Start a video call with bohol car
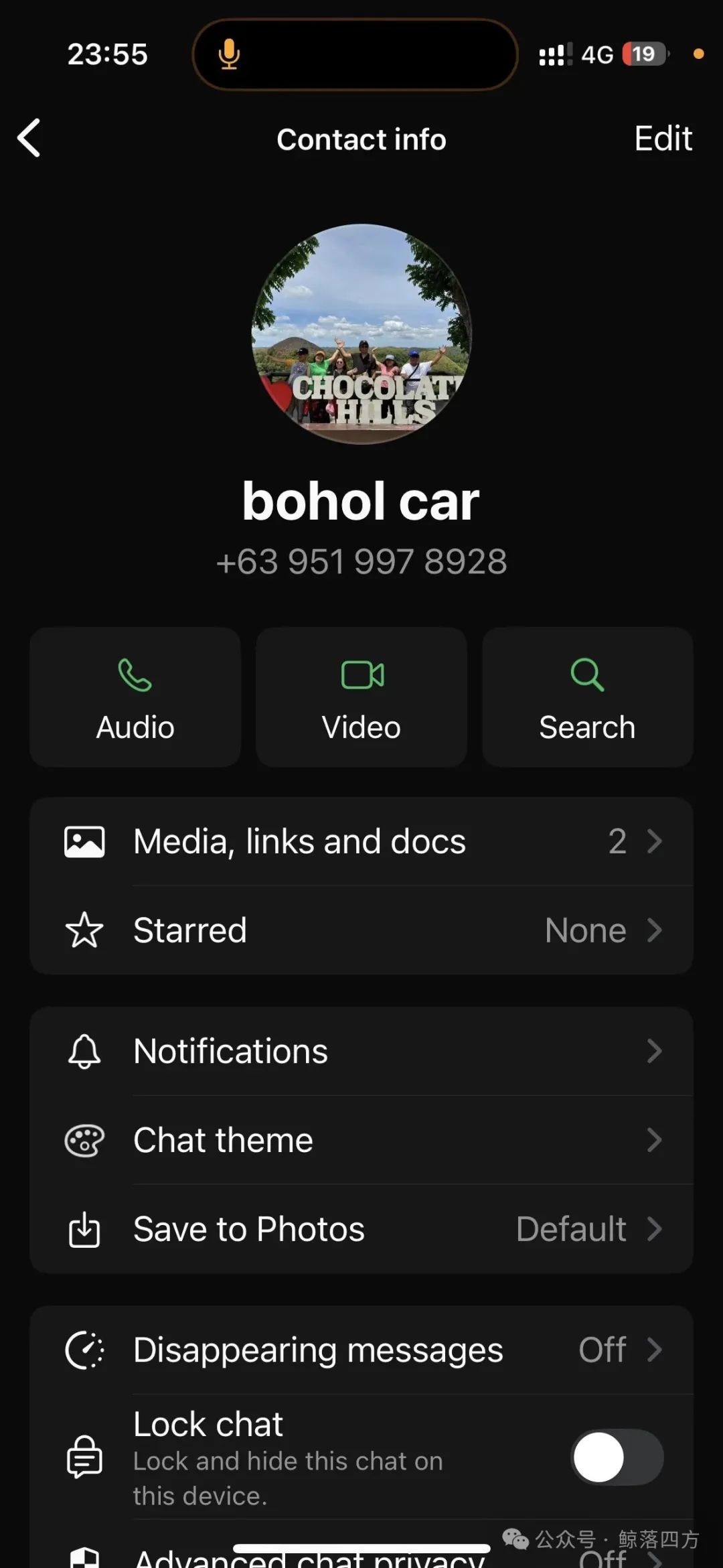This screenshot has width=723, height=1568. click(361, 697)
